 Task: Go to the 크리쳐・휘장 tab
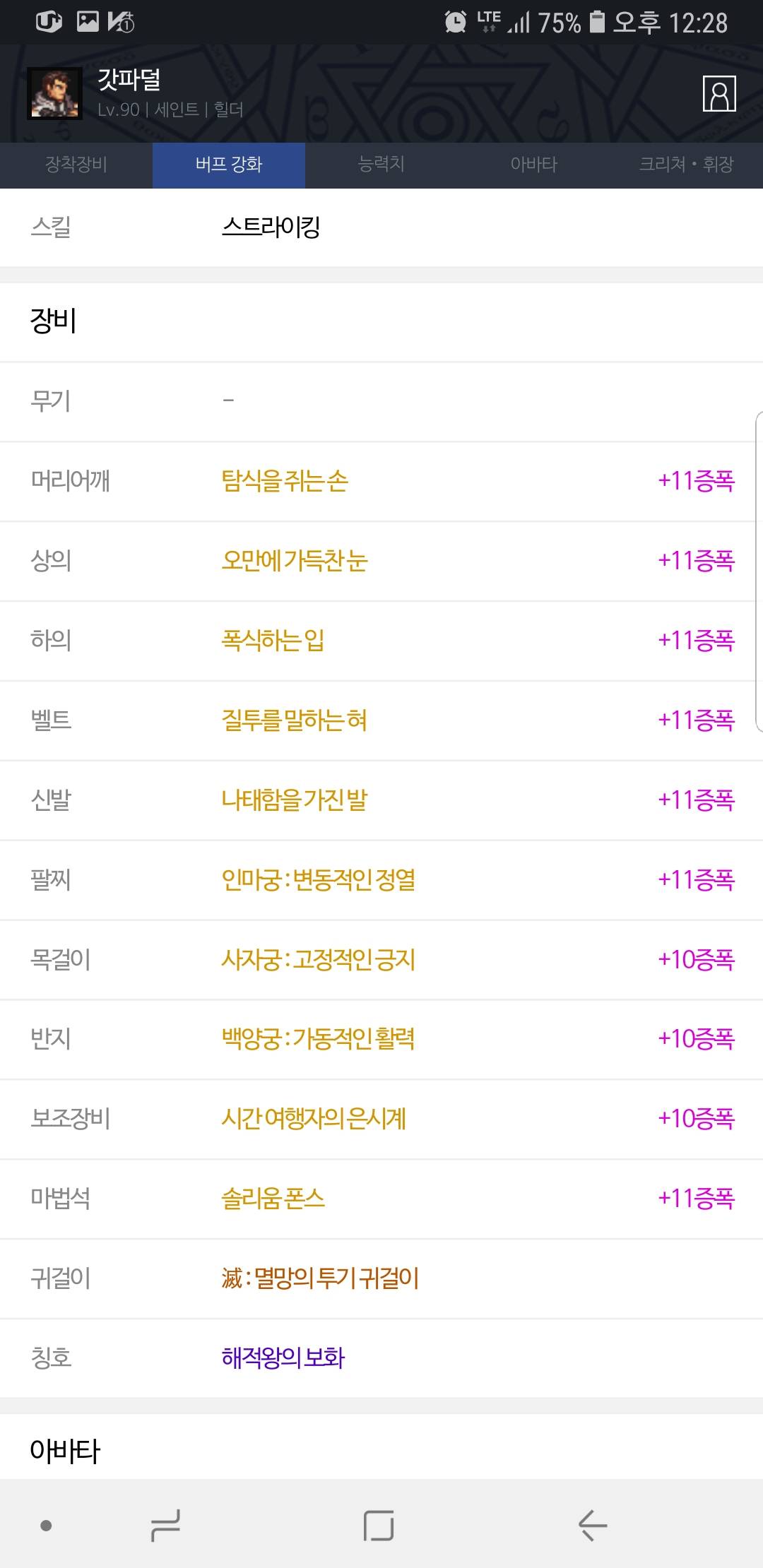[687, 165]
